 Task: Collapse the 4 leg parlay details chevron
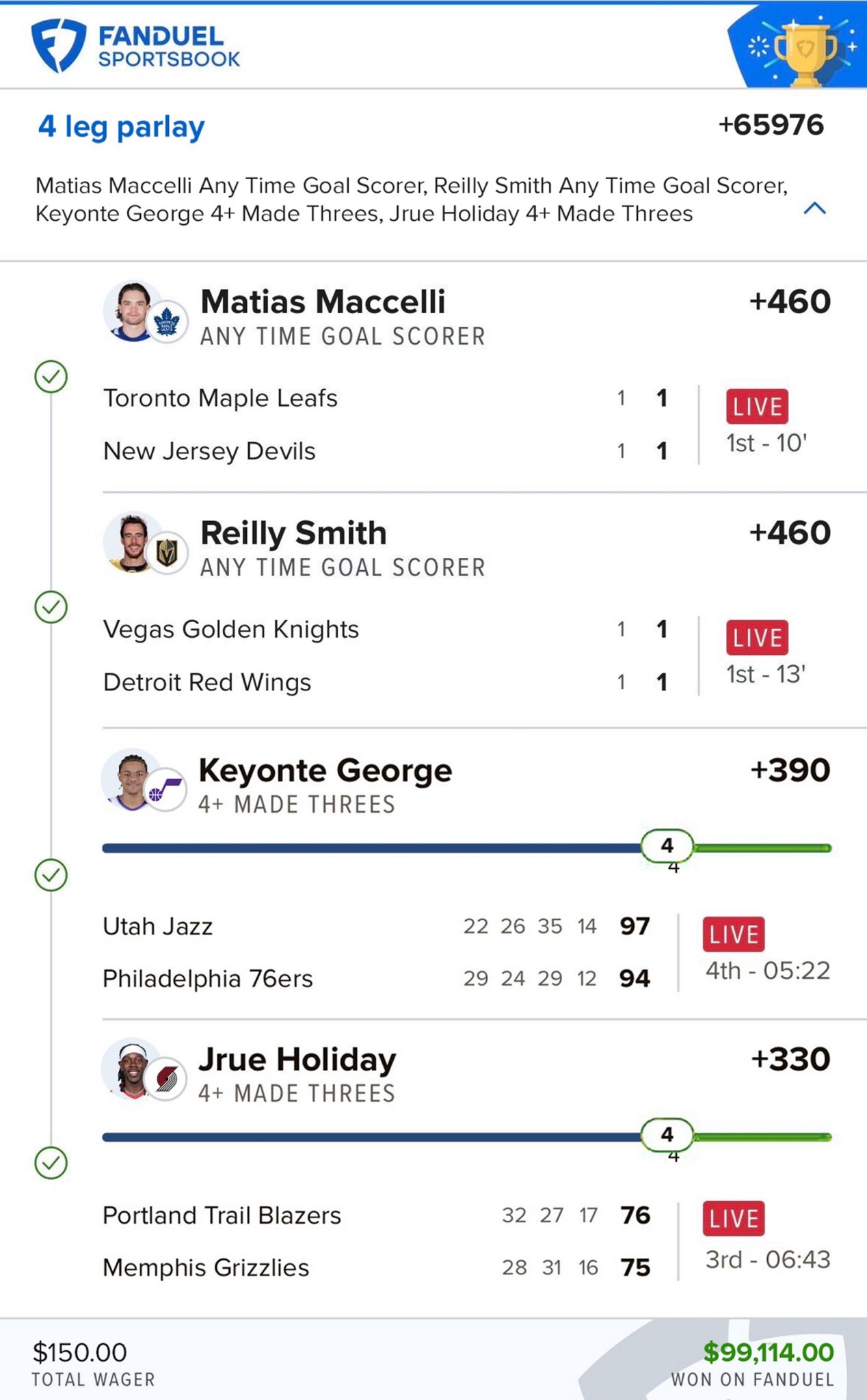click(x=814, y=208)
